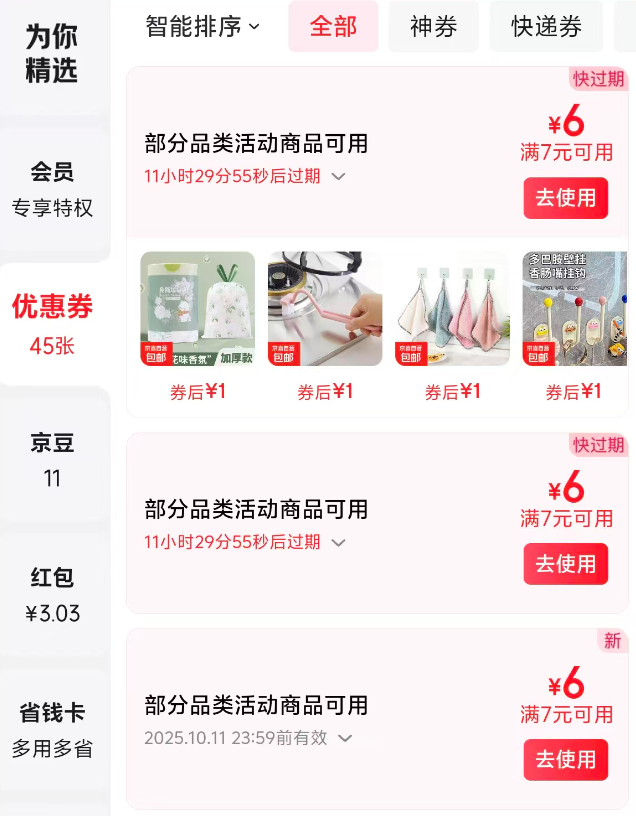View the wall hooks product
Viewport: 636px width, 816px height.
pos(575,309)
